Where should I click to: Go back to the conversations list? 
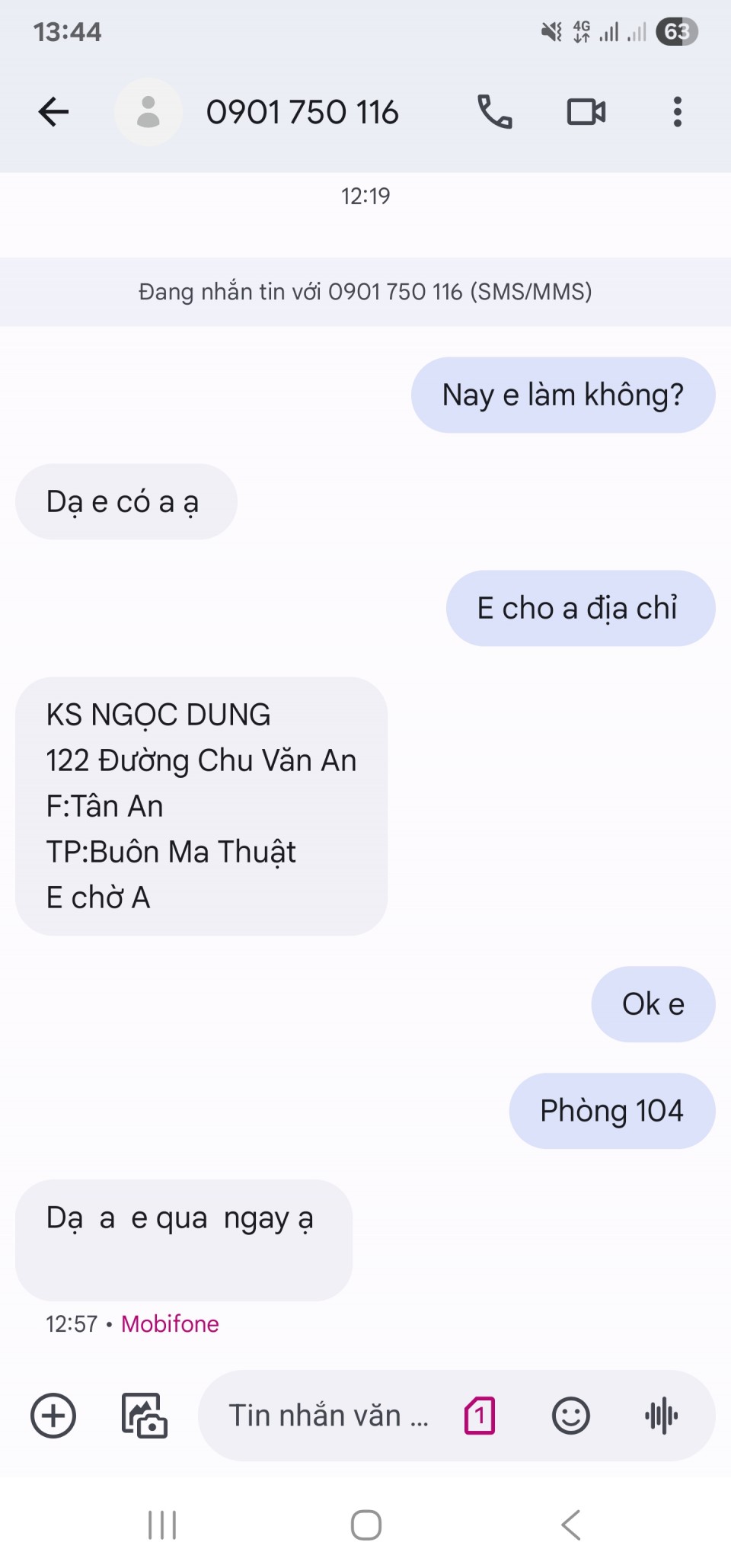[x=53, y=112]
